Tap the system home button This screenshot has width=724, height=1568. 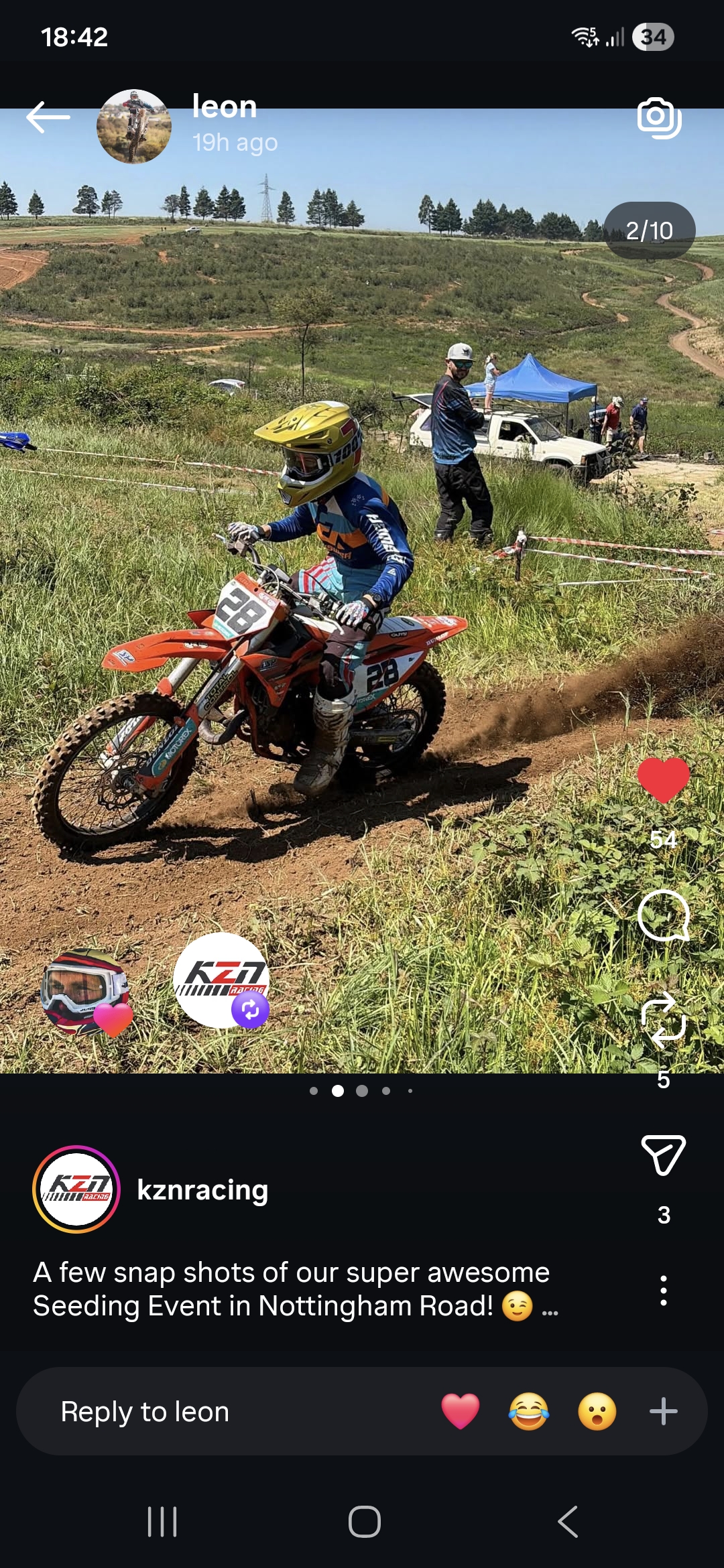(x=364, y=1521)
